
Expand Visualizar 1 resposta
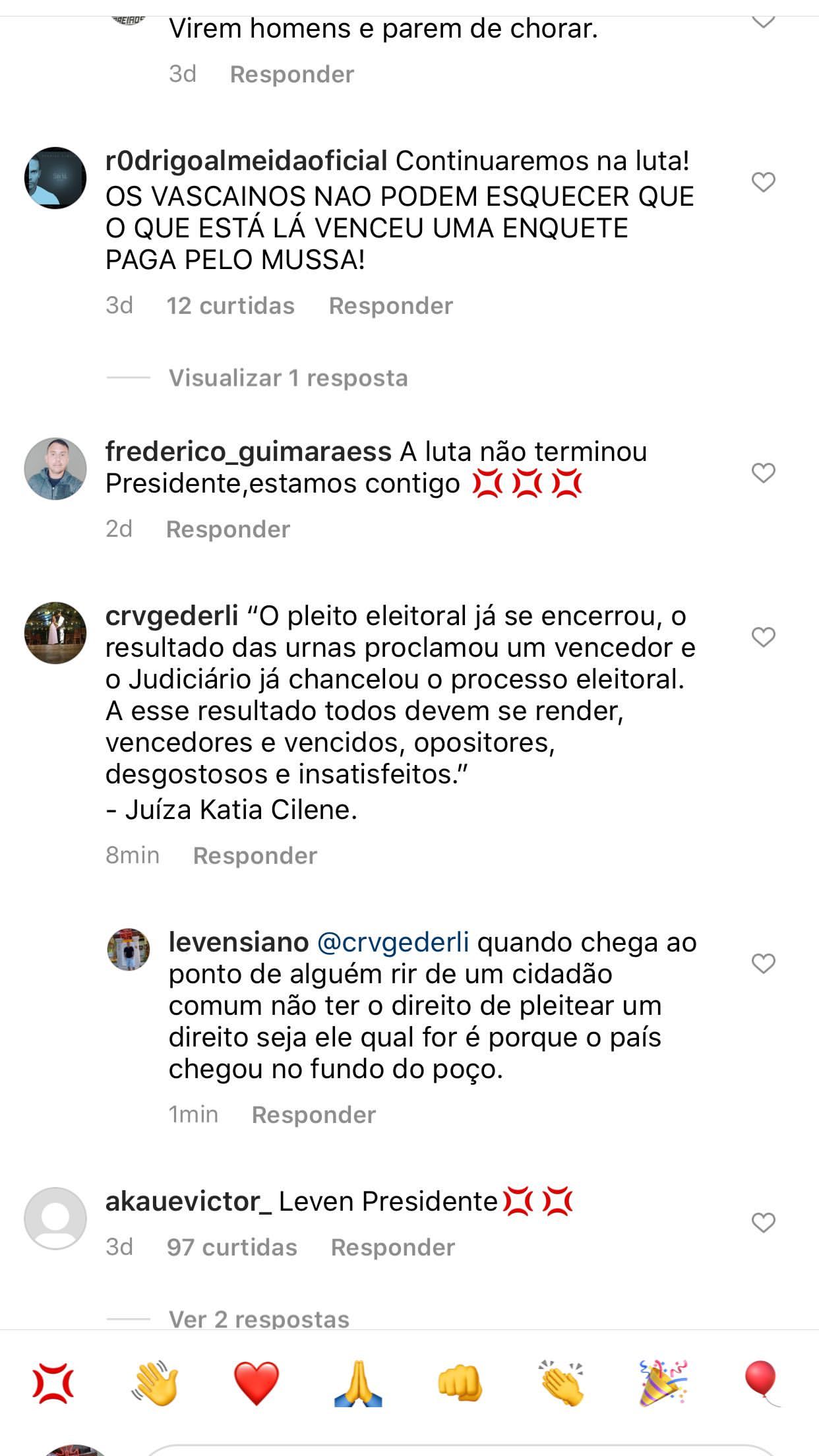click(x=288, y=379)
